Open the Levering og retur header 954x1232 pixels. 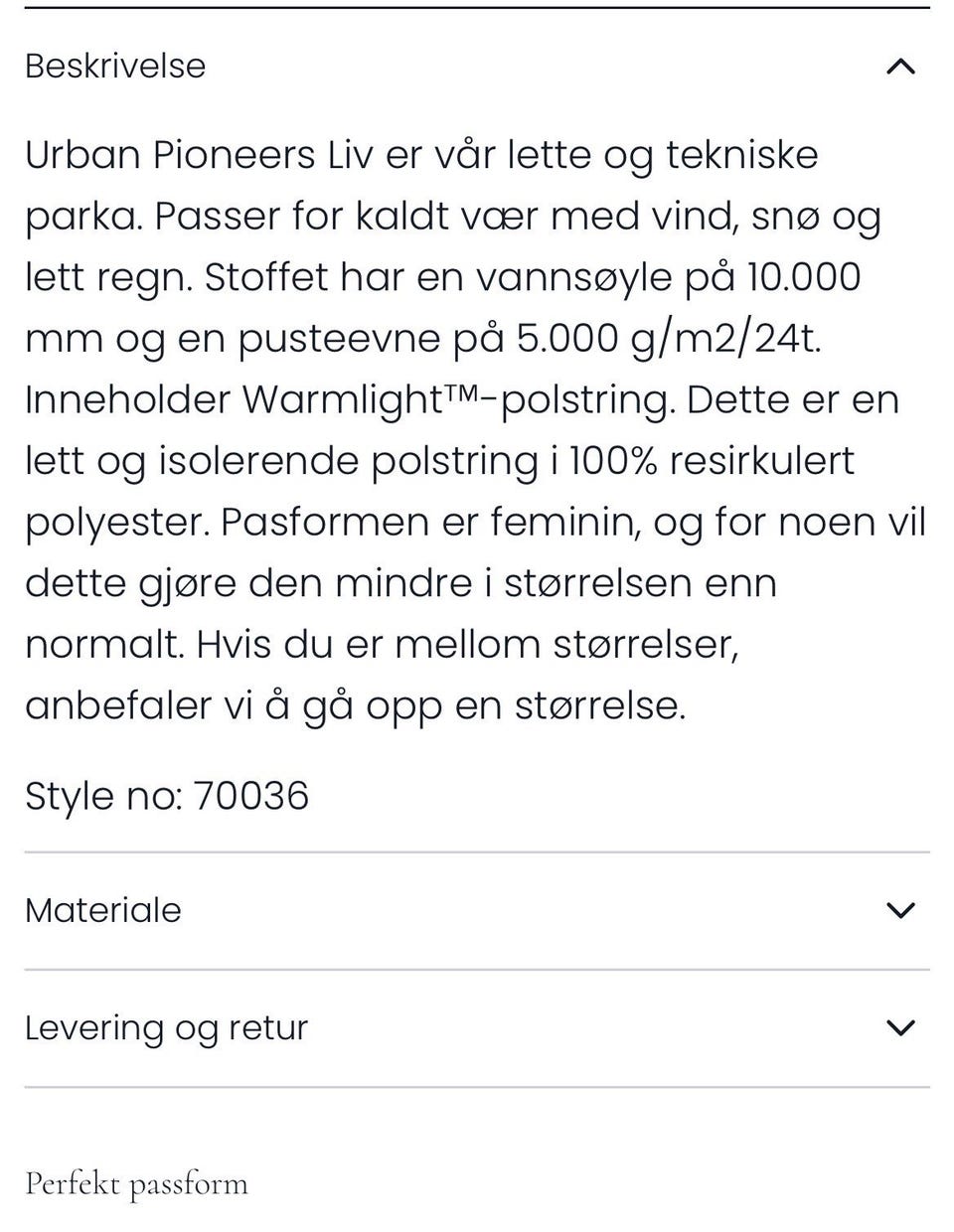coord(165,1028)
